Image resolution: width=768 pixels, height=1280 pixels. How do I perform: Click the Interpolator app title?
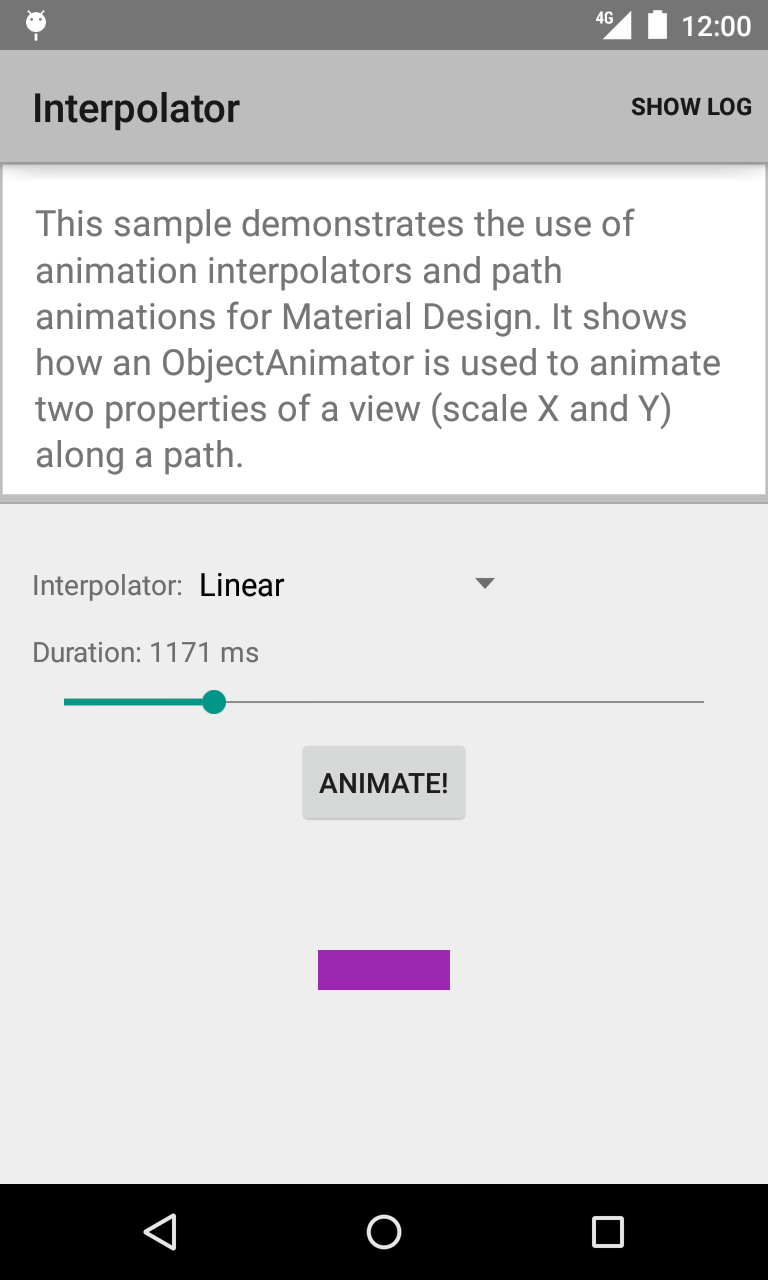(136, 107)
